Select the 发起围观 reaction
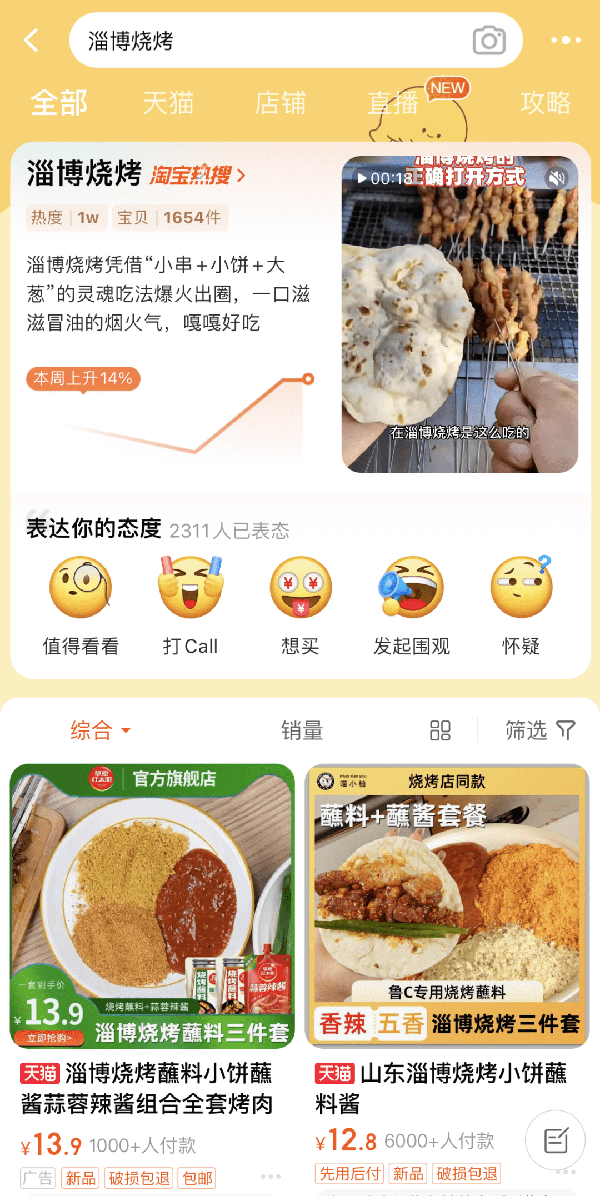The height and width of the screenshot is (1196, 600). [410, 605]
